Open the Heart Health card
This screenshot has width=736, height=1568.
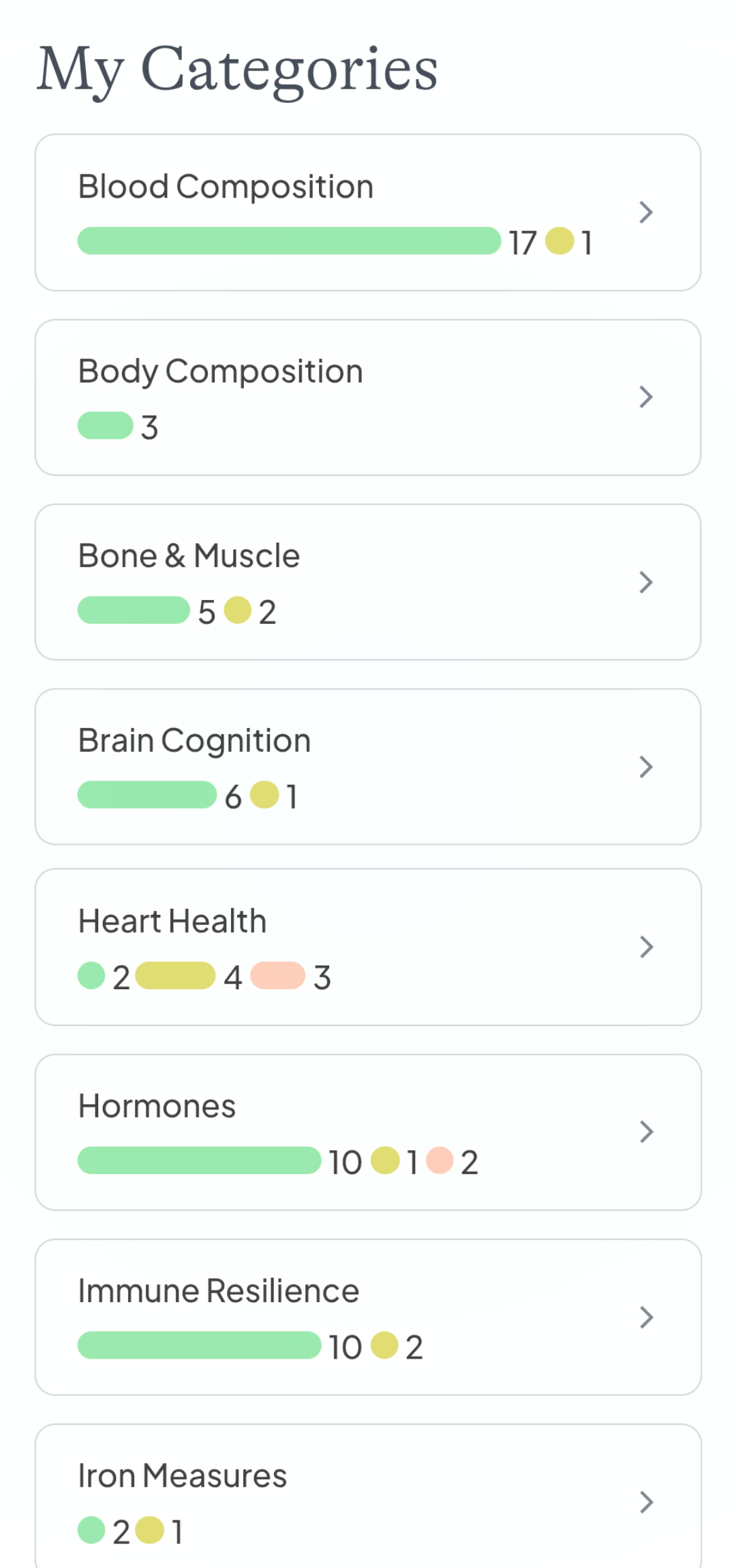pyautogui.click(x=368, y=947)
